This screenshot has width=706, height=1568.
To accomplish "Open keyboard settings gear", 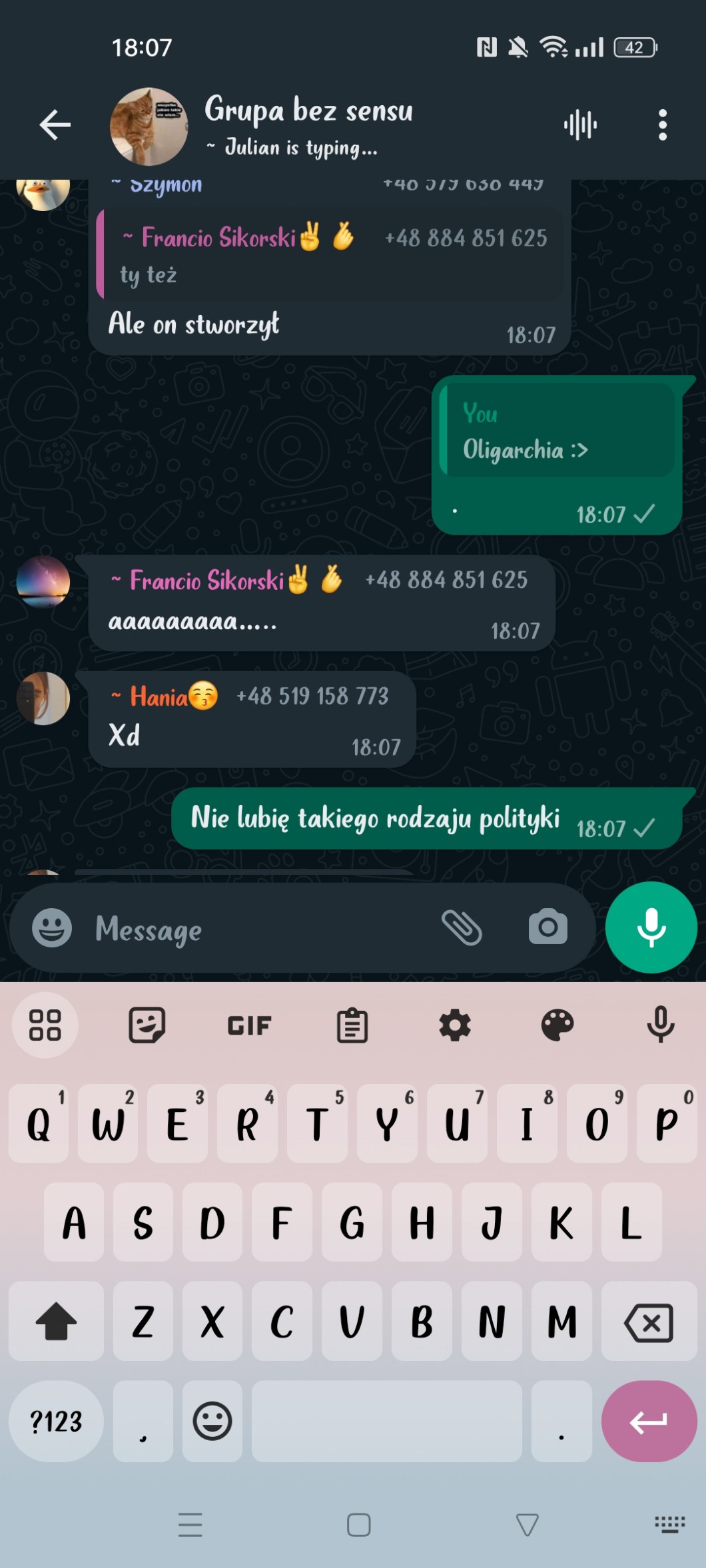I will (455, 1025).
